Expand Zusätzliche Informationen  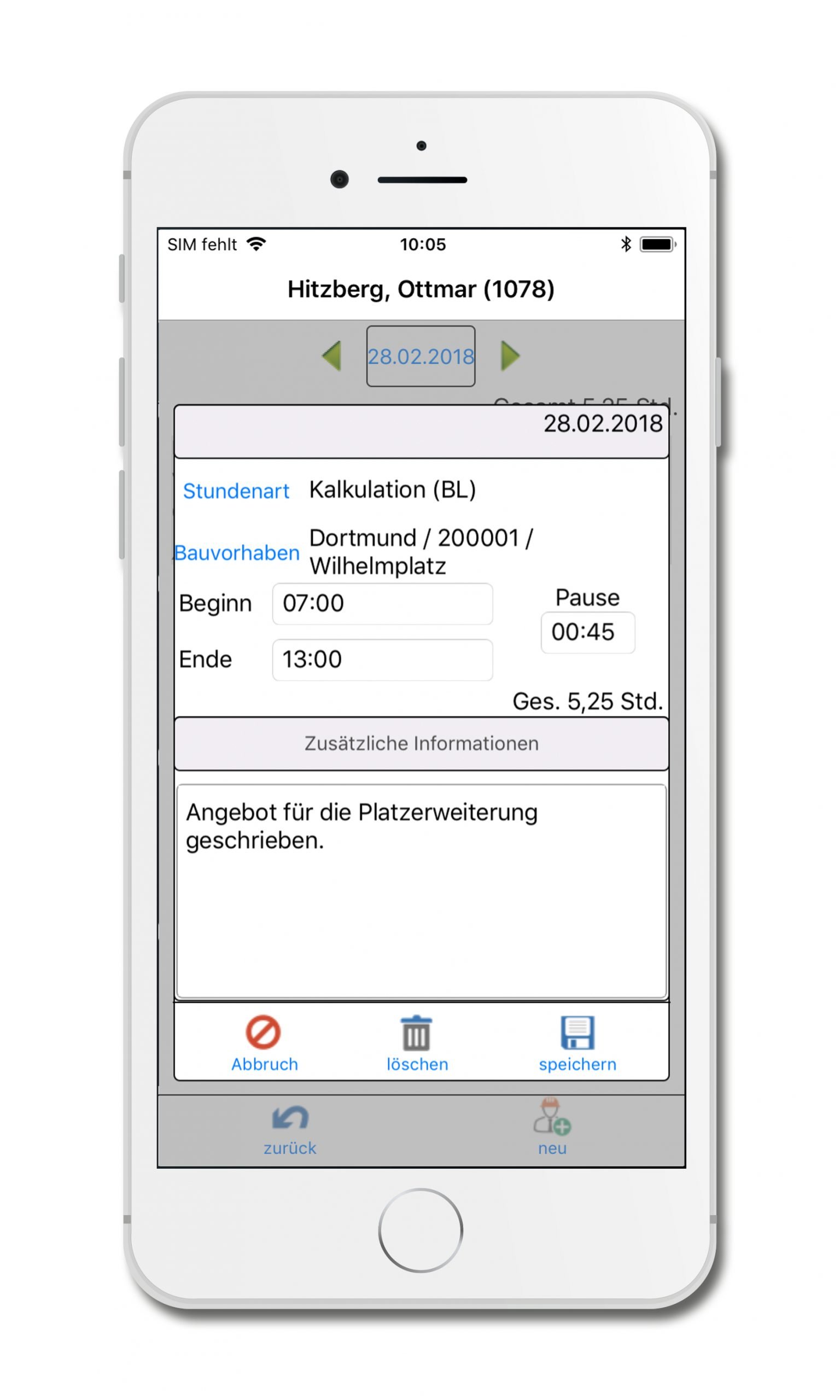(x=422, y=743)
